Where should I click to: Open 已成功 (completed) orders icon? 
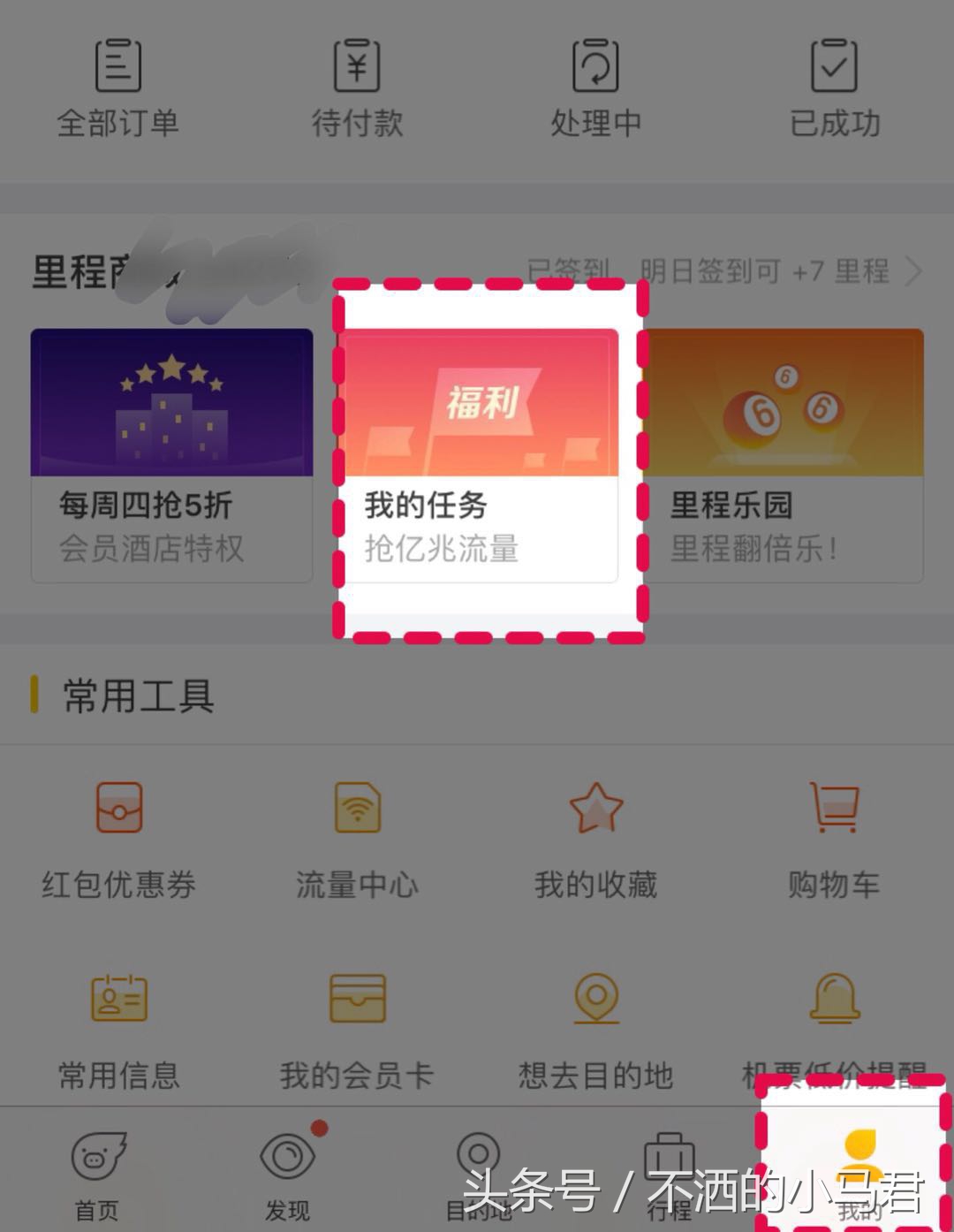[831, 84]
